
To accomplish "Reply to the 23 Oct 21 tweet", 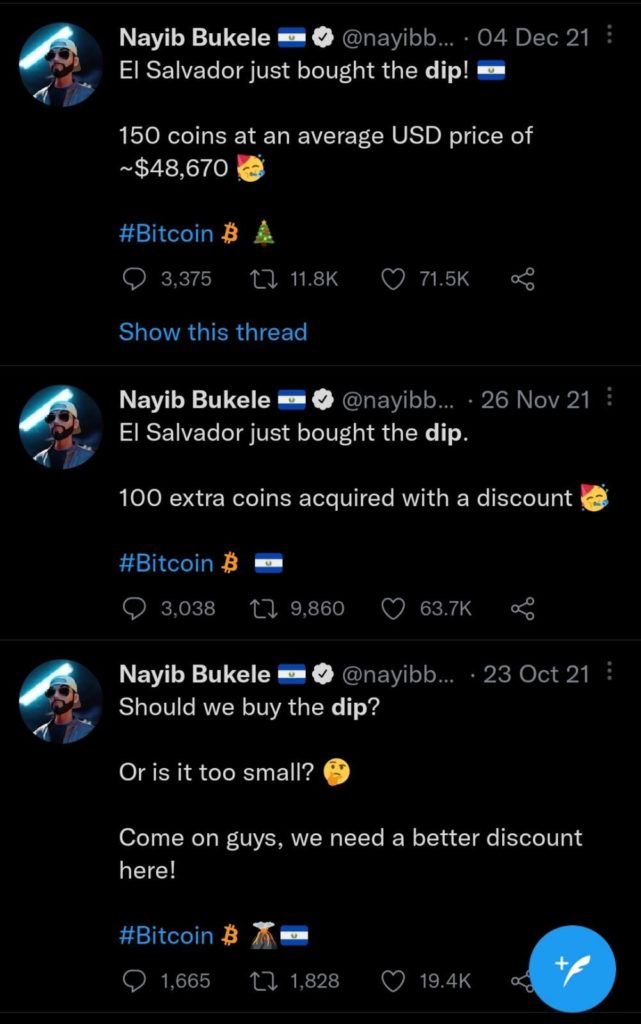I will pos(133,981).
